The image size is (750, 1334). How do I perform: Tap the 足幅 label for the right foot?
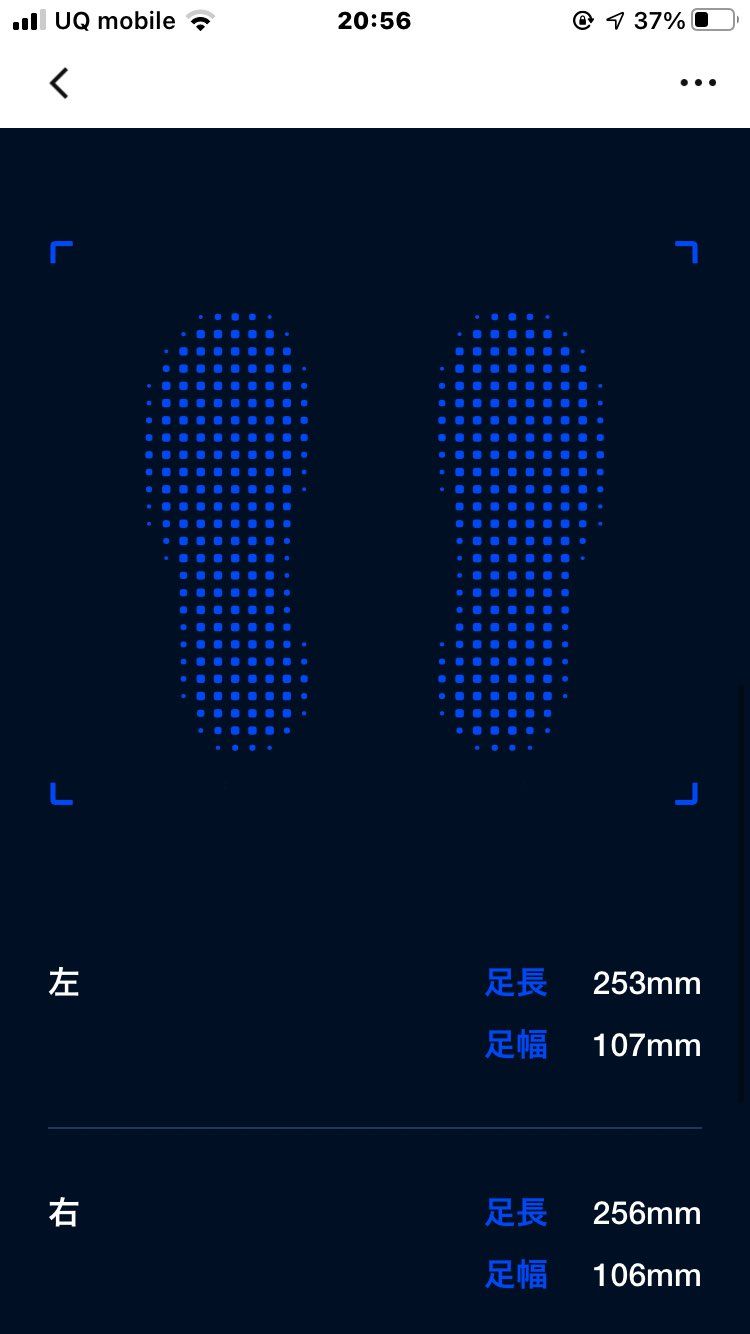tap(516, 1275)
